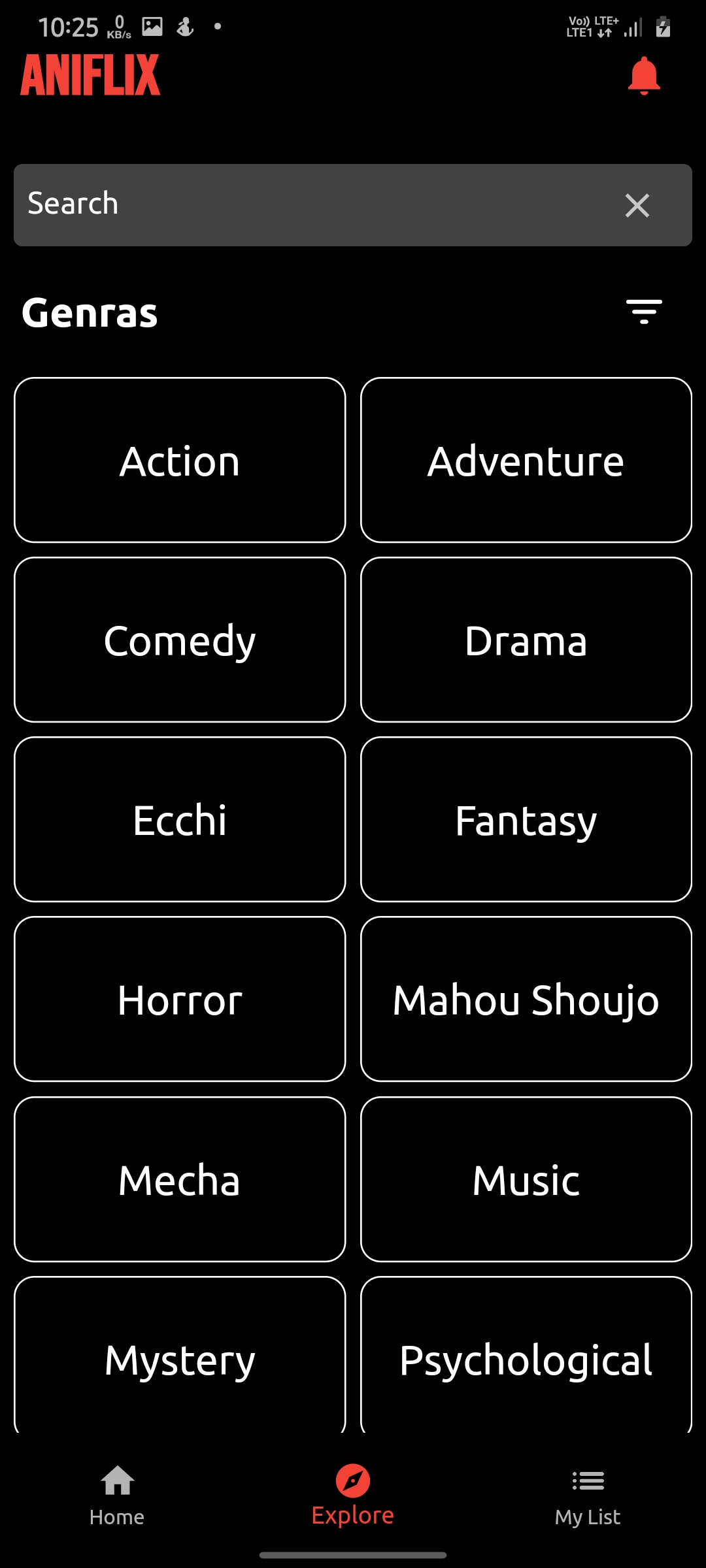The width and height of the screenshot is (706, 1568).
Task: Tap the Search input field
Action: [314, 204]
